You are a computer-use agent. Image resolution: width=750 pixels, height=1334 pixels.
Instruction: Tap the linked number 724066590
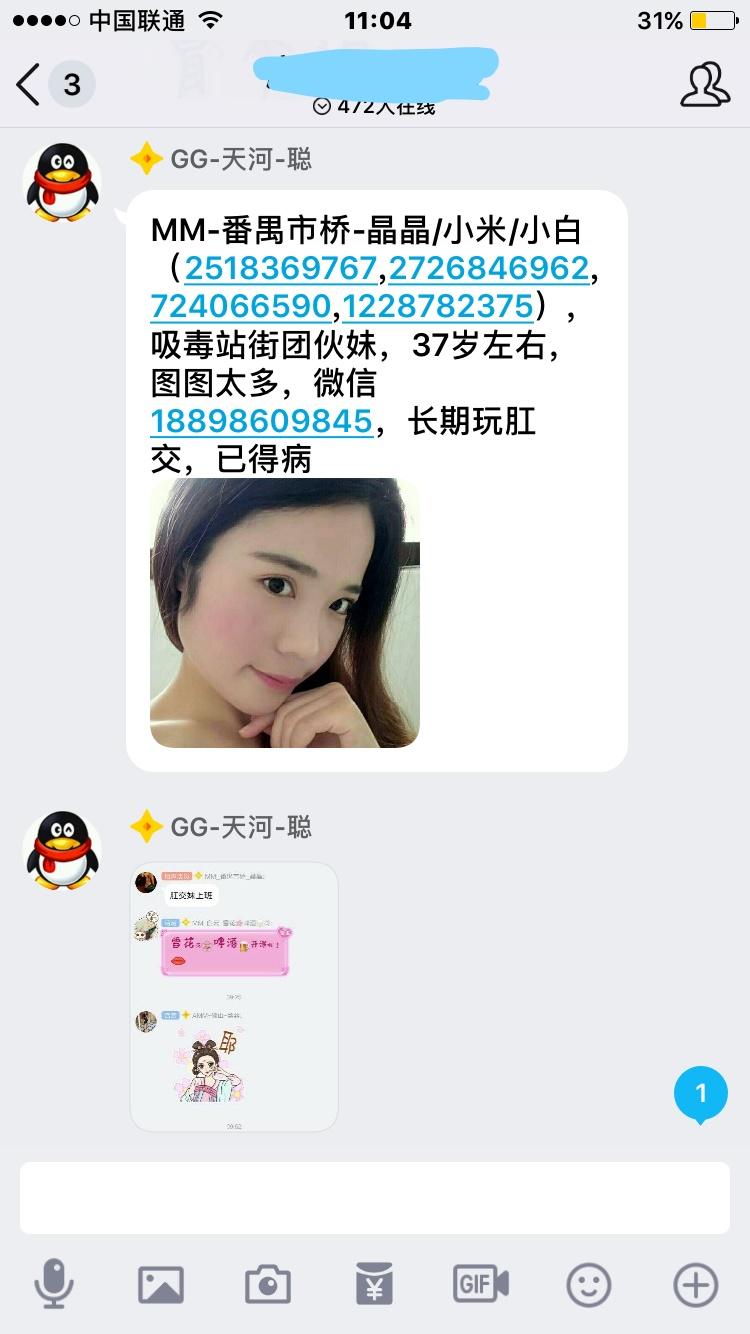click(240, 305)
